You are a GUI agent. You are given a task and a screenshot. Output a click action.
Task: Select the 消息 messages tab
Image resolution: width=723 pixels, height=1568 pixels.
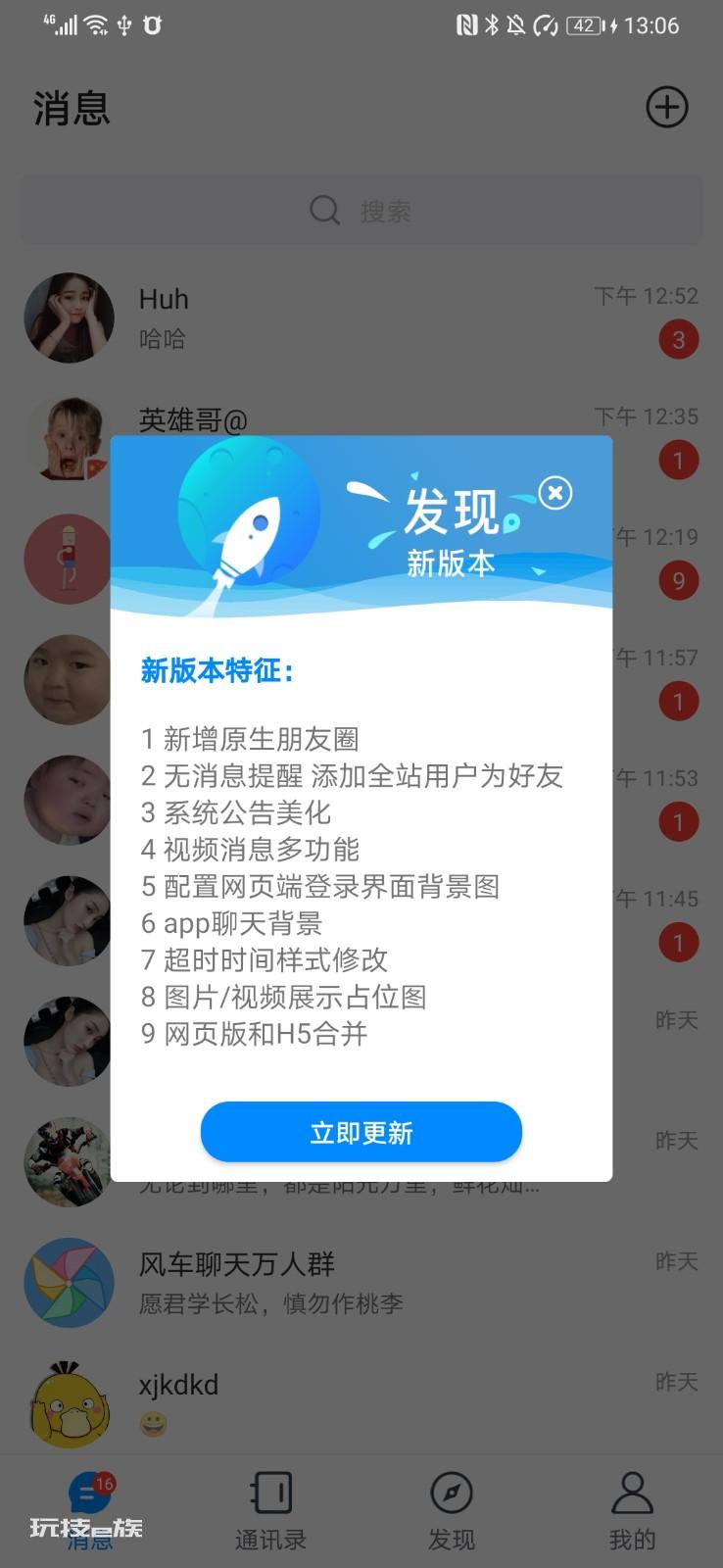[90, 1510]
